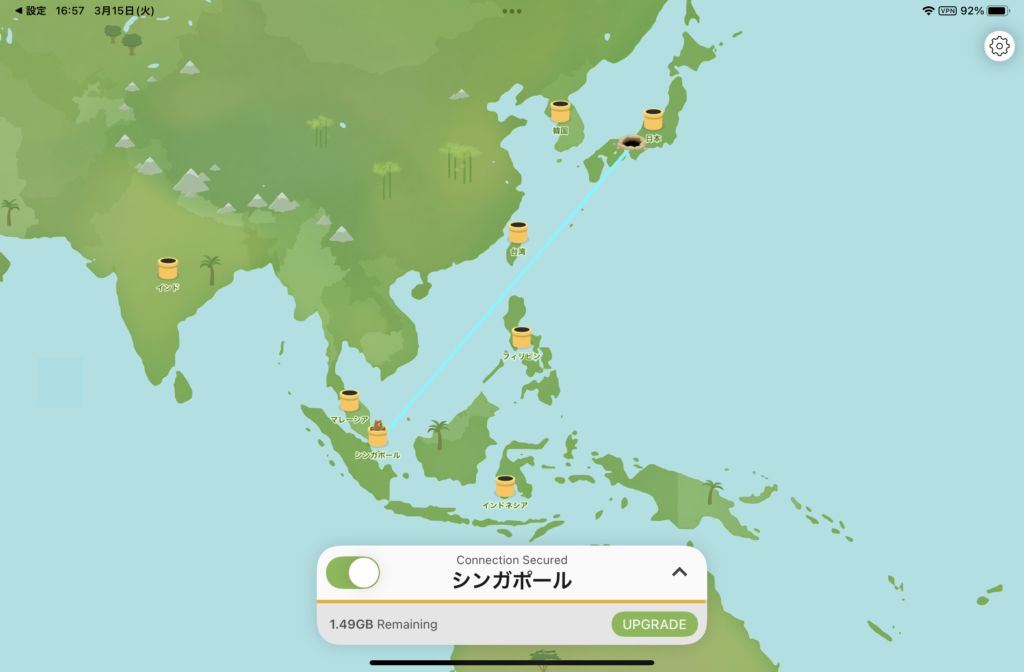The height and width of the screenshot is (672, 1024).
Task: Open the settings gear icon
Action: tap(999, 46)
